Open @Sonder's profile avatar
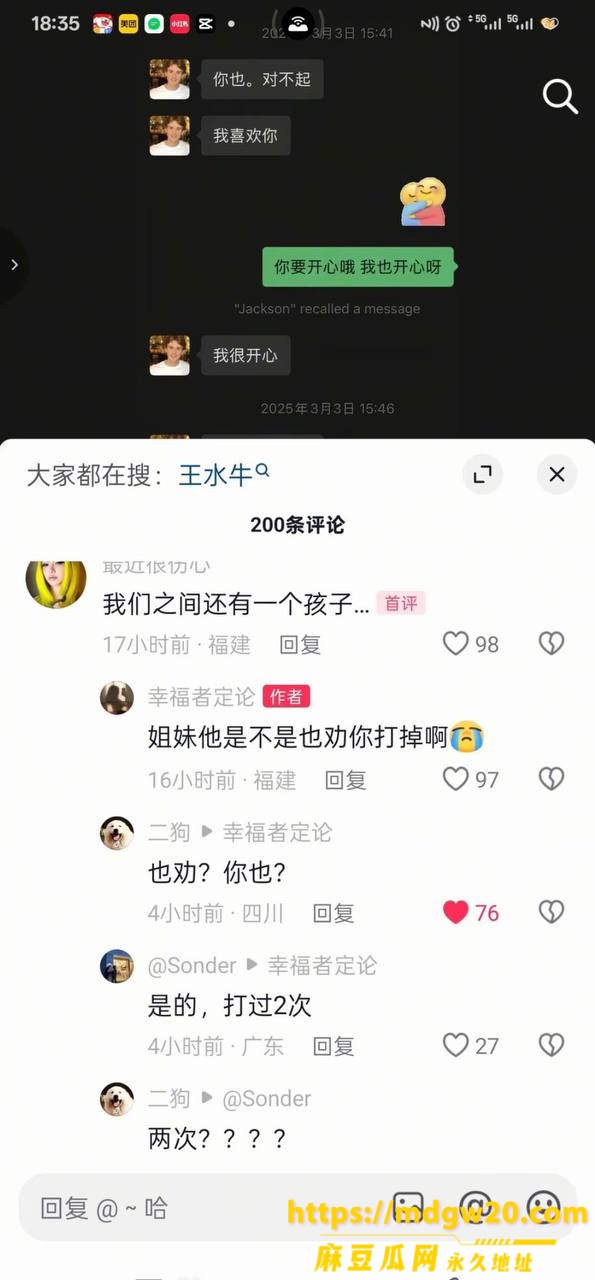595x1280 pixels. (x=117, y=966)
